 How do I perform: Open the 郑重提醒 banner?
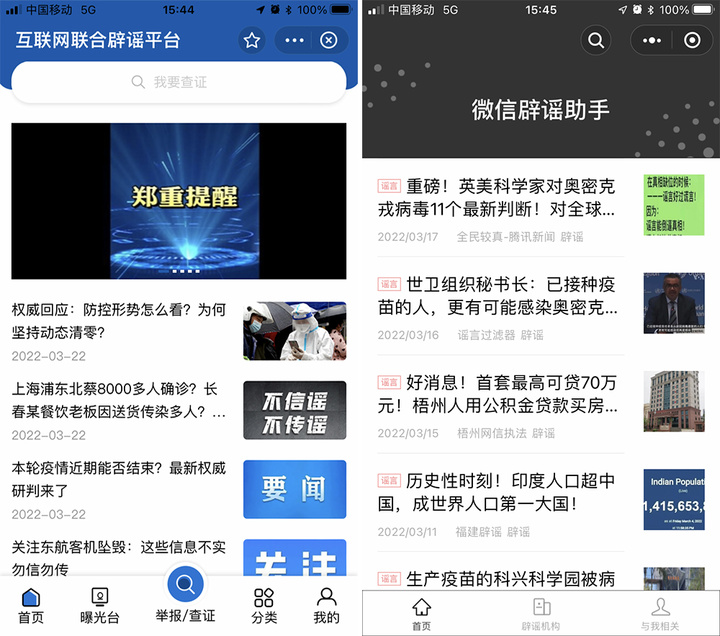pyautogui.click(x=179, y=201)
